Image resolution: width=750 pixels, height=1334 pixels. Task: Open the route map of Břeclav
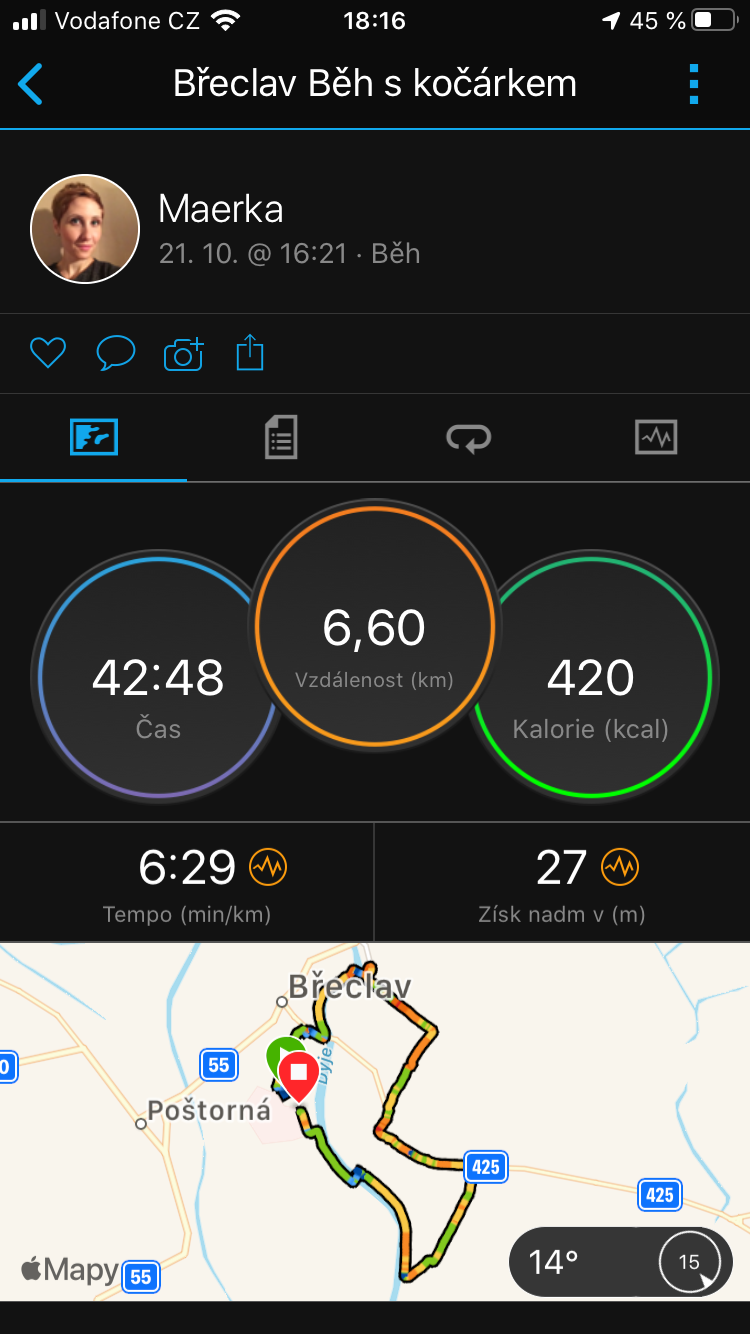point(375,1121)
